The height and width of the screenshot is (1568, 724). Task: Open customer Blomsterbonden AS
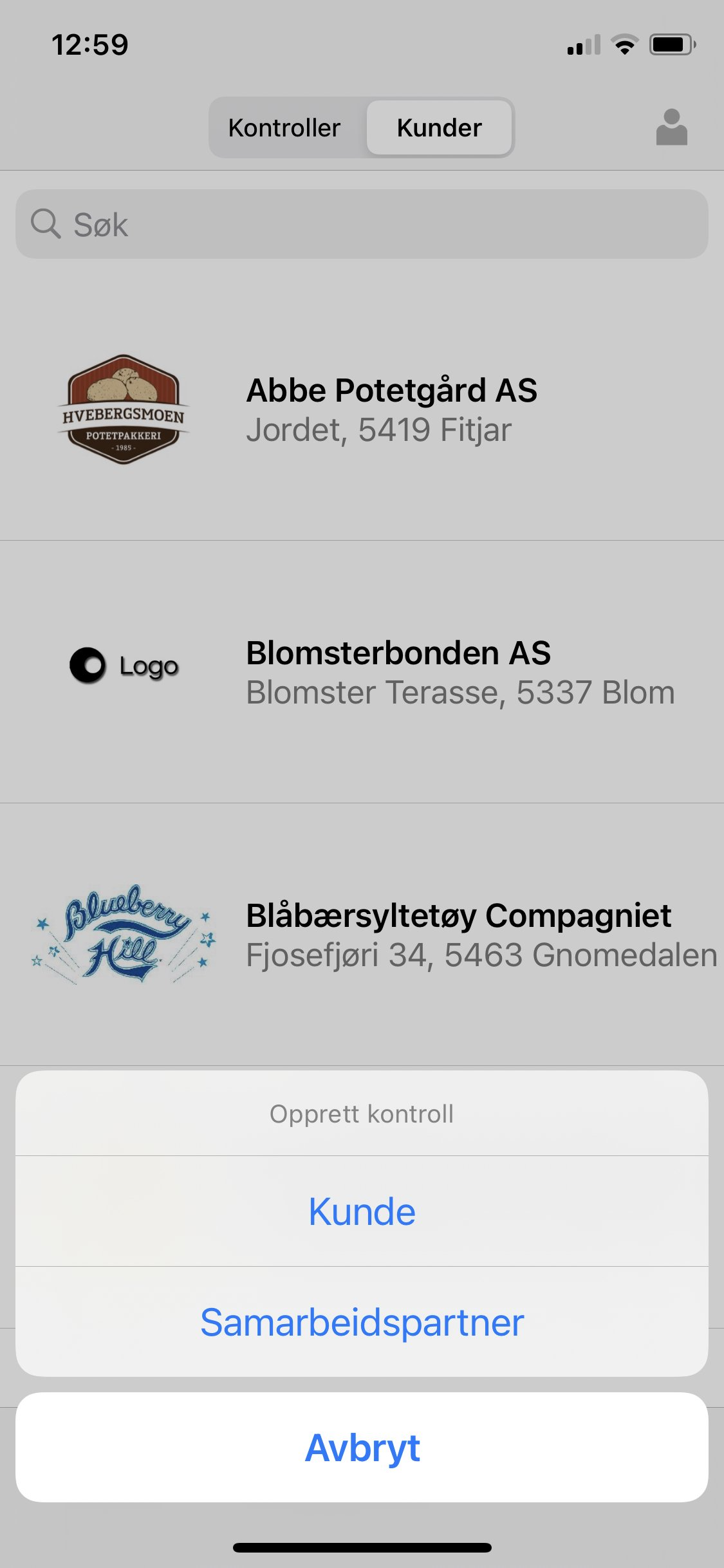tap(362, 672)
